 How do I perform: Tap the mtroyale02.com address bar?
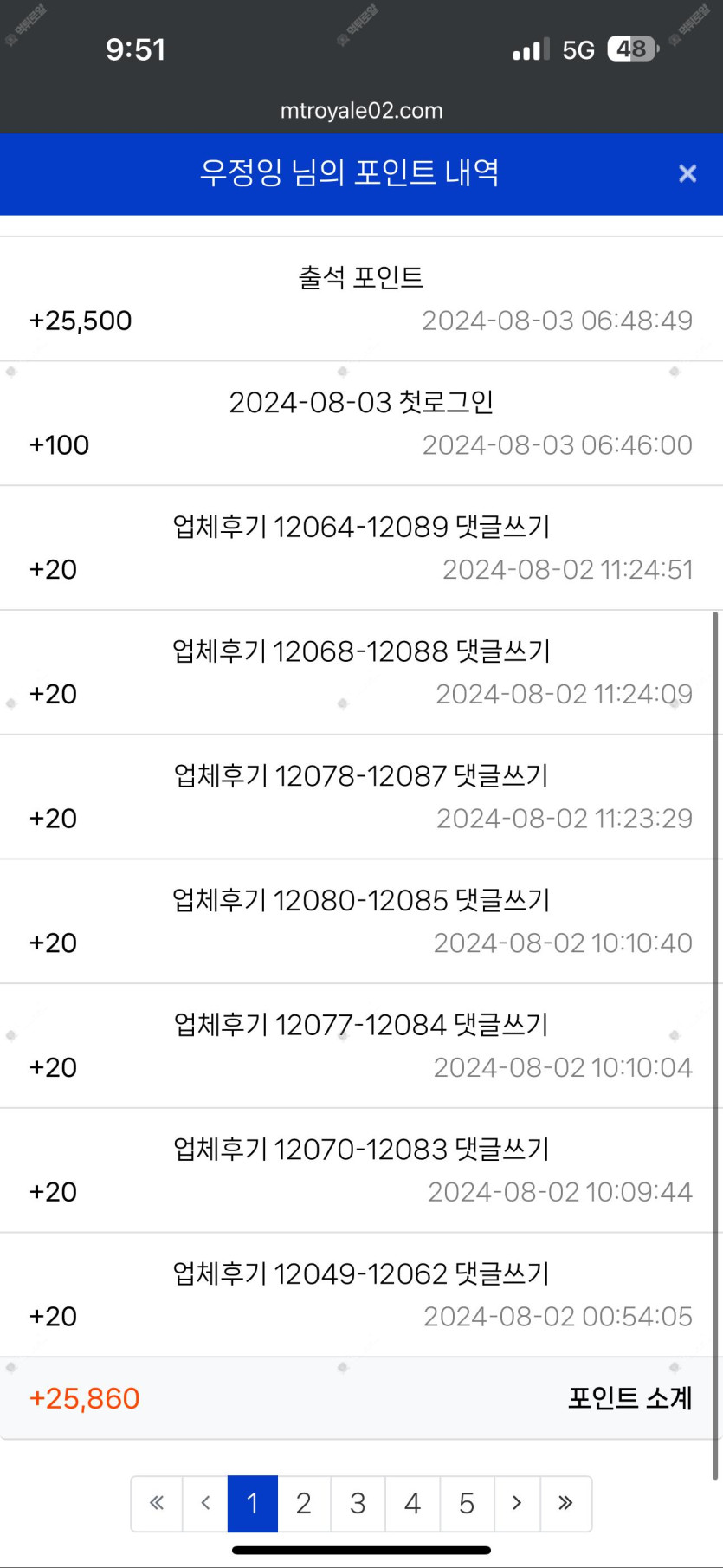click(x=361, y=111)
